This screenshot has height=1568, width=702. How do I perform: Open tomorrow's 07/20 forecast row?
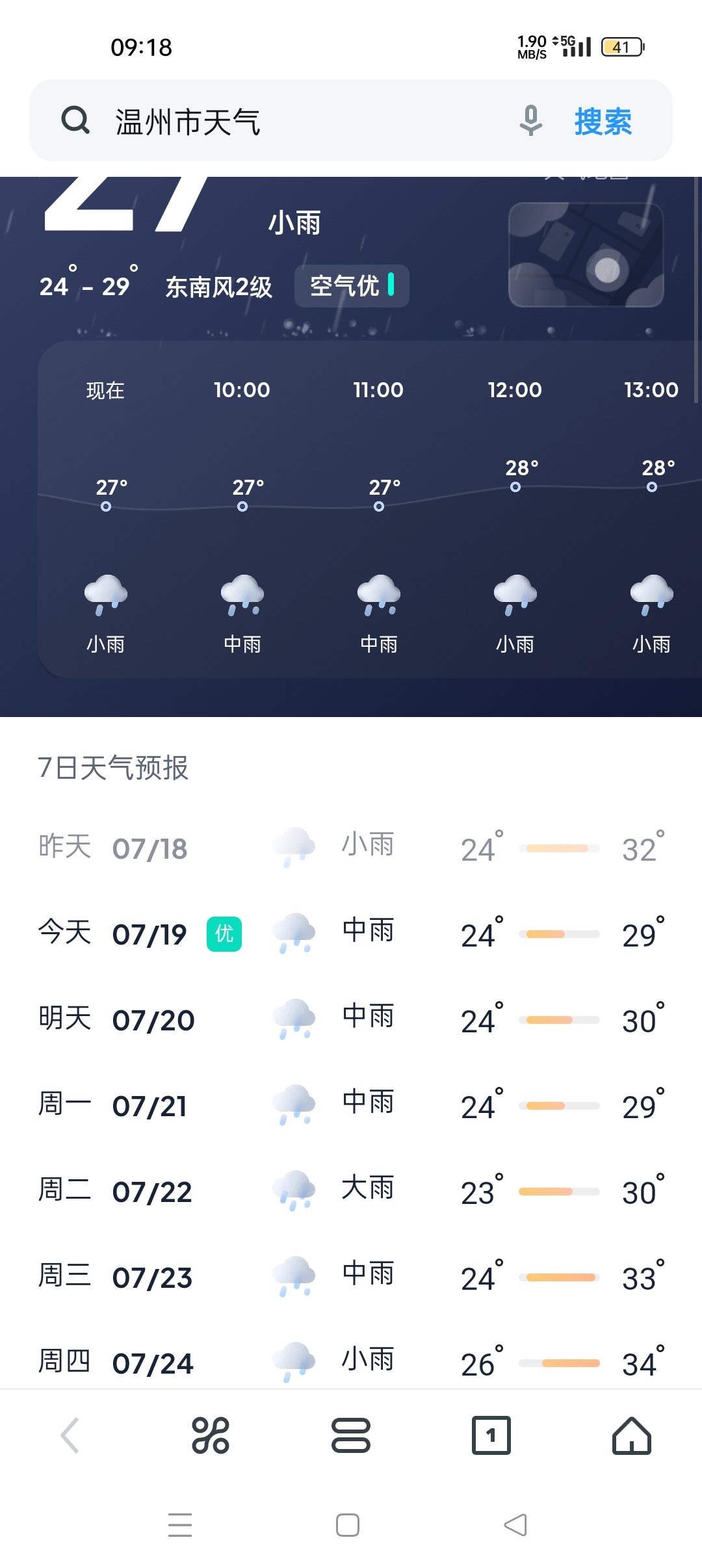(351, 1020)
